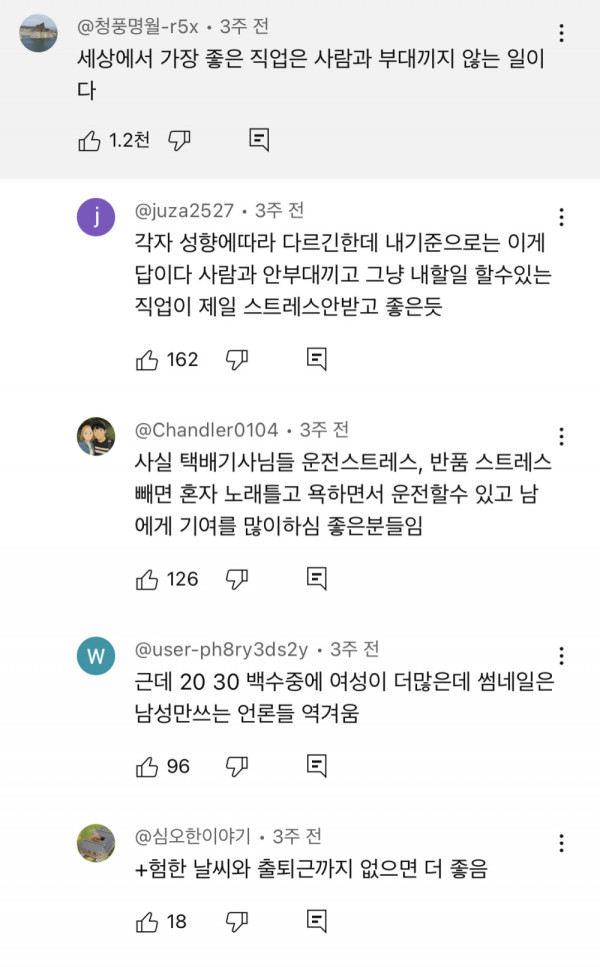Open @juza2527's channel avatar
Viewport: 600px width, 967px height.
point(96,217)
